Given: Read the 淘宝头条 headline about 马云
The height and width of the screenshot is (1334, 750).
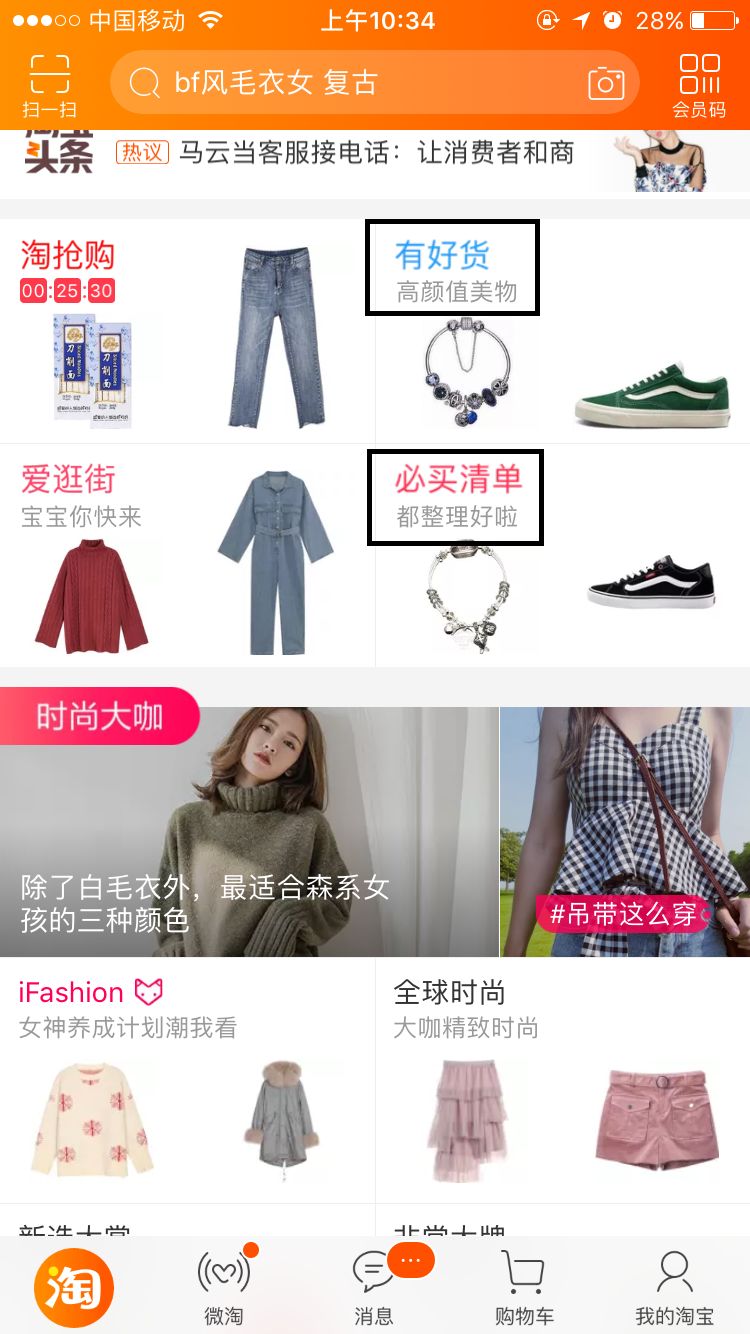Looking at the screenshot, I should click(x=376, y=152).
